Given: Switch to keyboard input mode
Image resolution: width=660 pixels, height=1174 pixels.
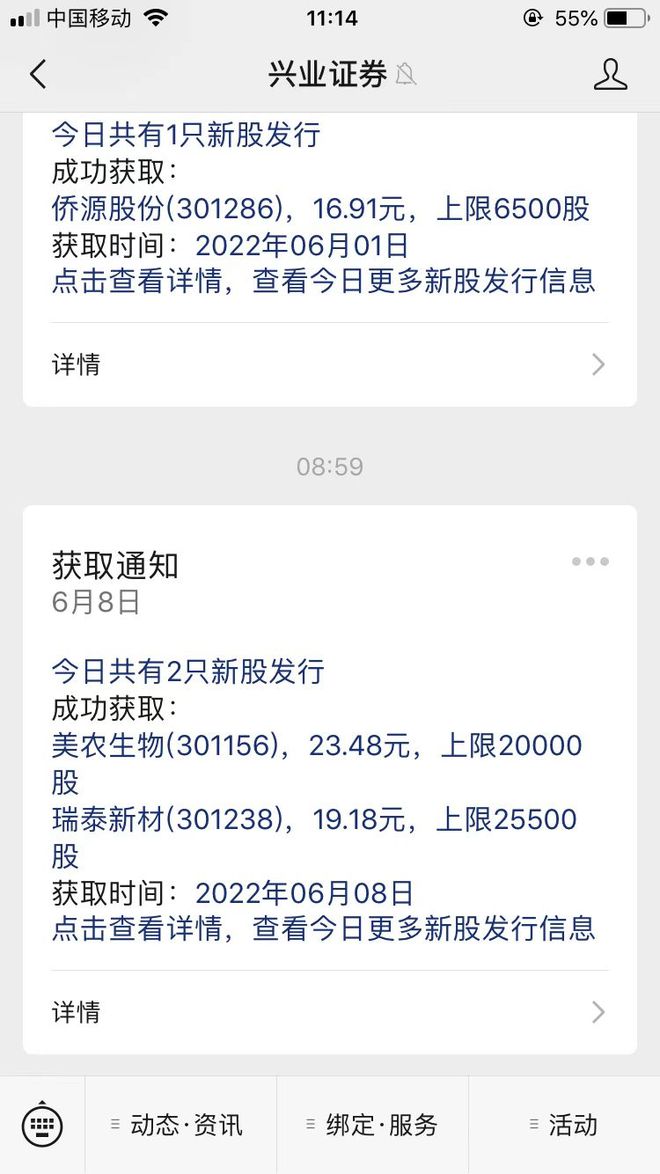Looking at the screenshot, I should [x=42, y=1125].
